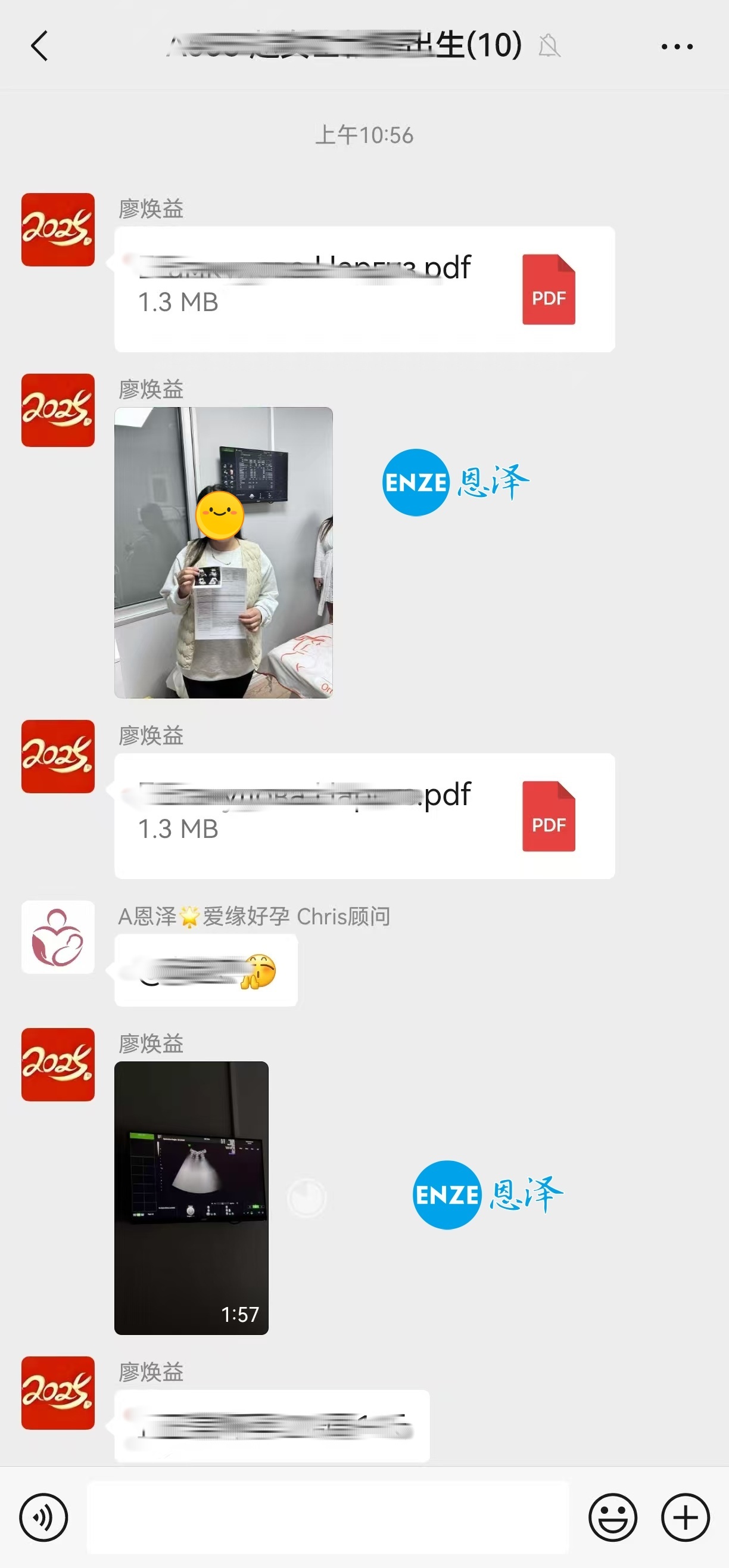Viewport: 729px width, 1568px height.
Task: Switch to voice message input
Action: click(44, 1517)
